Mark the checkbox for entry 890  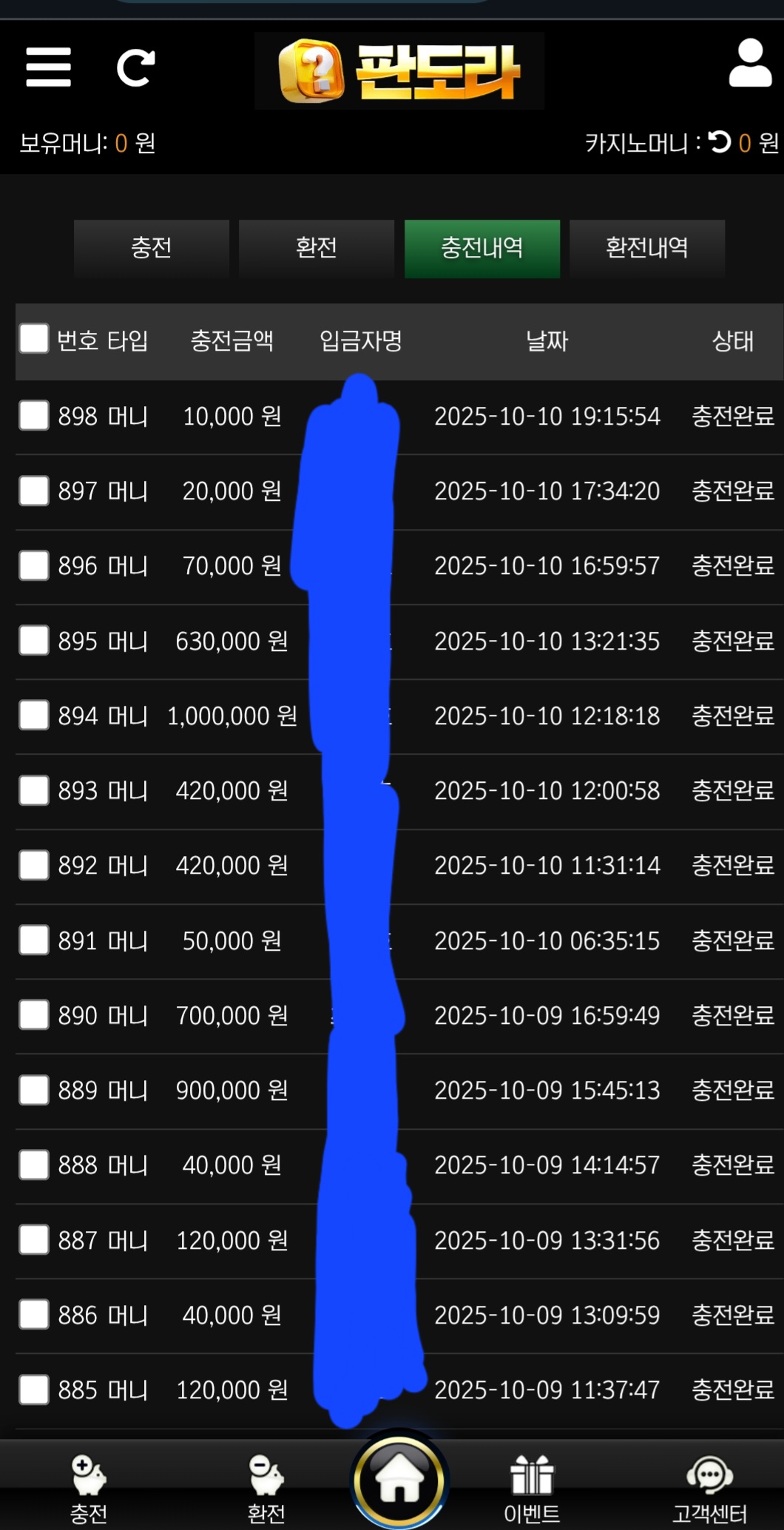34,1015
